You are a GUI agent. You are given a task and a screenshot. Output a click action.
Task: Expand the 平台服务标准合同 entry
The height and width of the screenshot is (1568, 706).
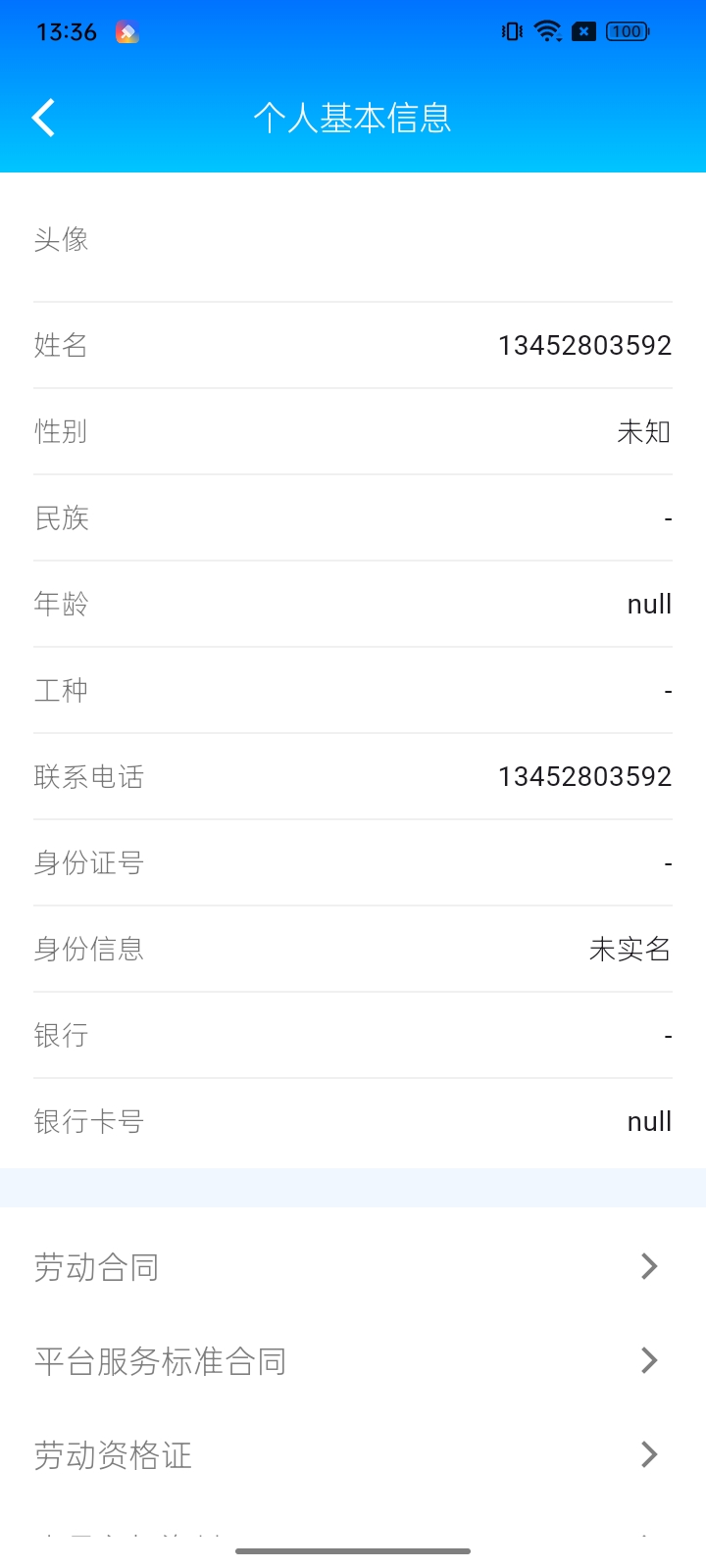(353, 1360)
